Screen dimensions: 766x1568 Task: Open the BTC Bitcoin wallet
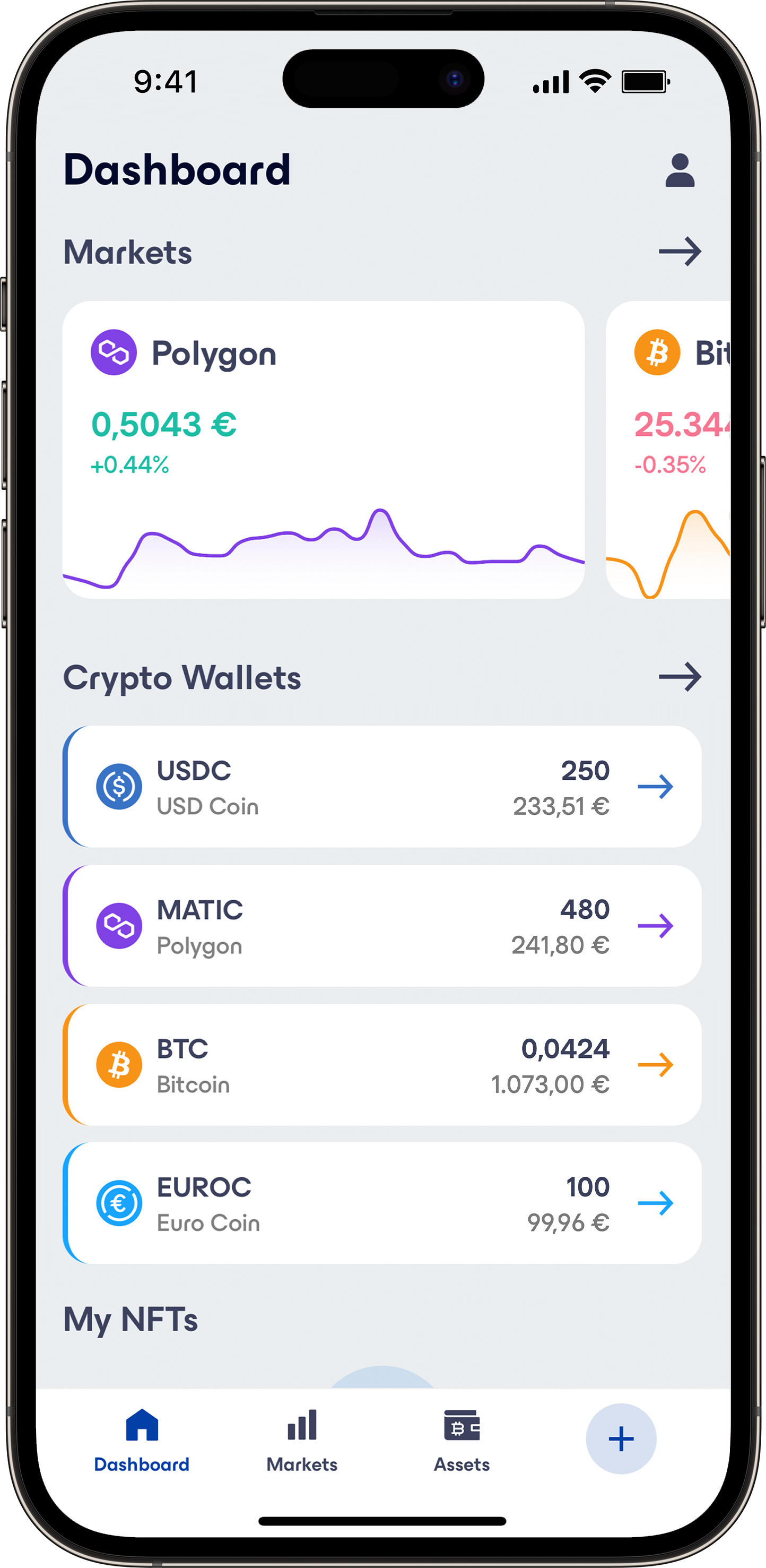[x=381, y=1065]
